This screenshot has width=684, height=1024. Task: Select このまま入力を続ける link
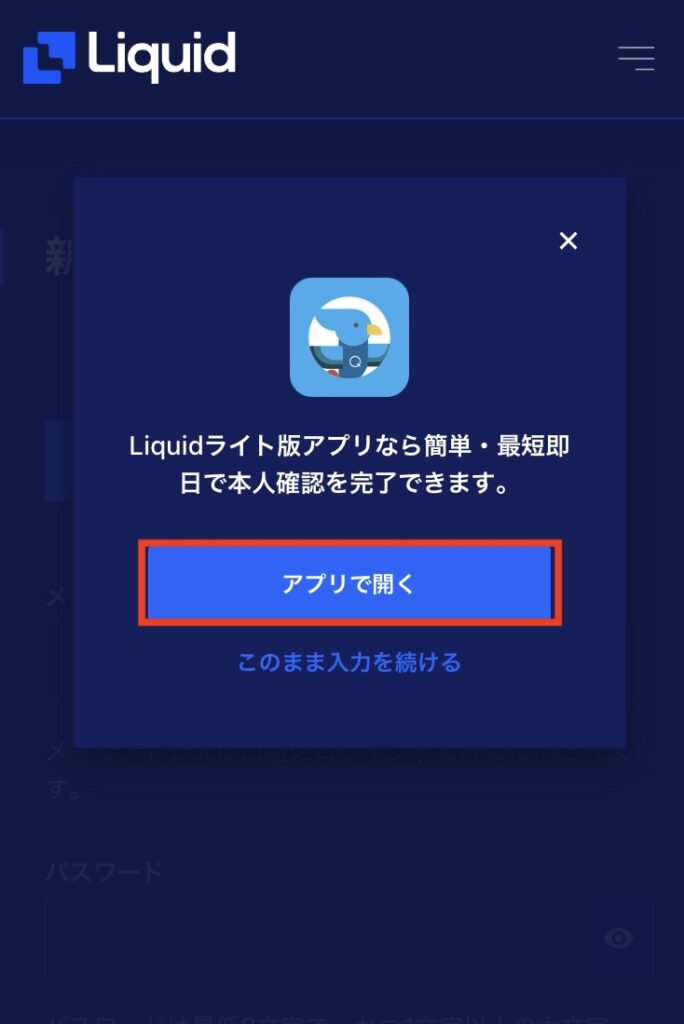[x=349, y=662]
